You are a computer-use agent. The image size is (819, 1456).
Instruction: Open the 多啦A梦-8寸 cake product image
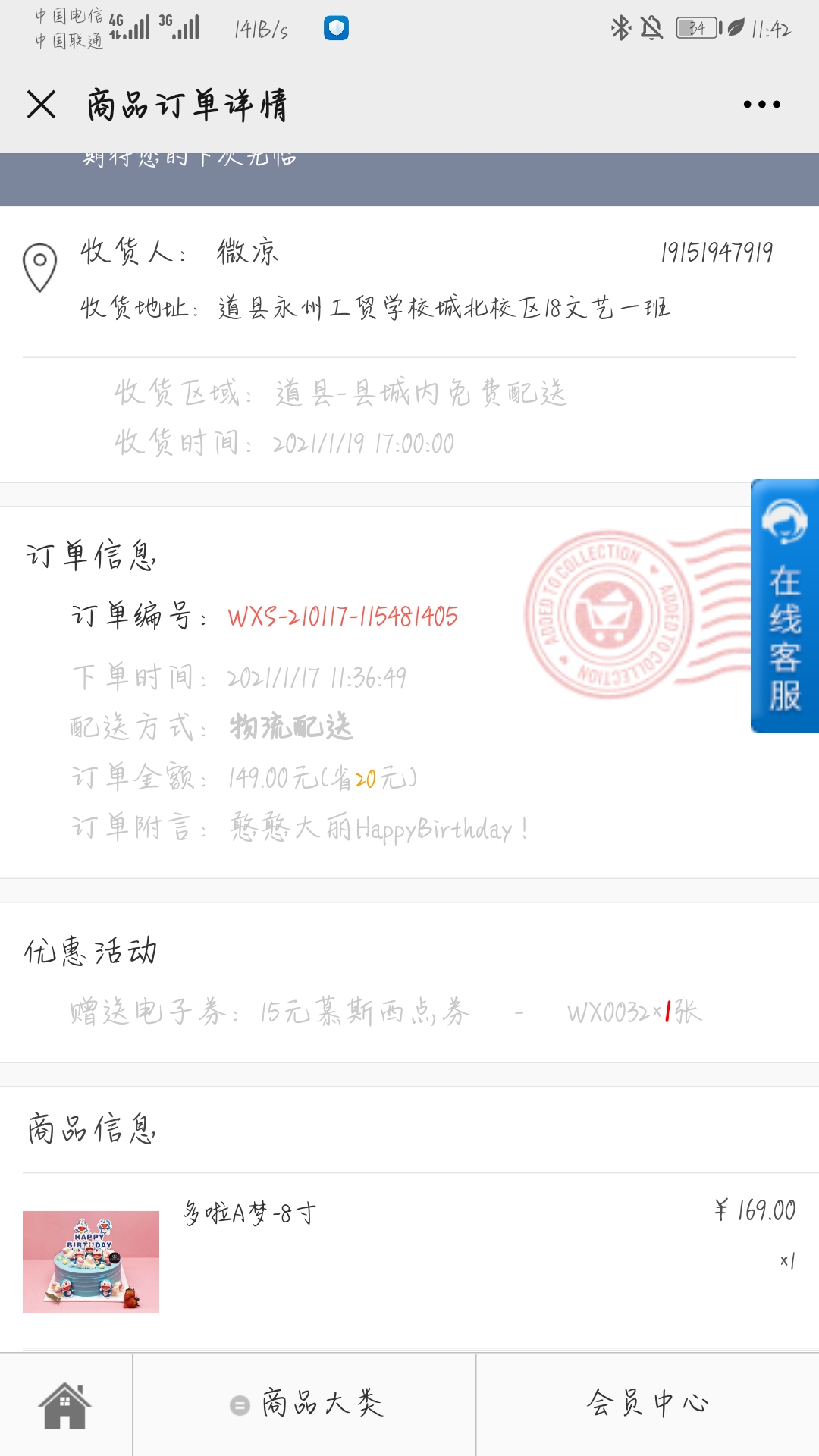[x=91, y=1262]
